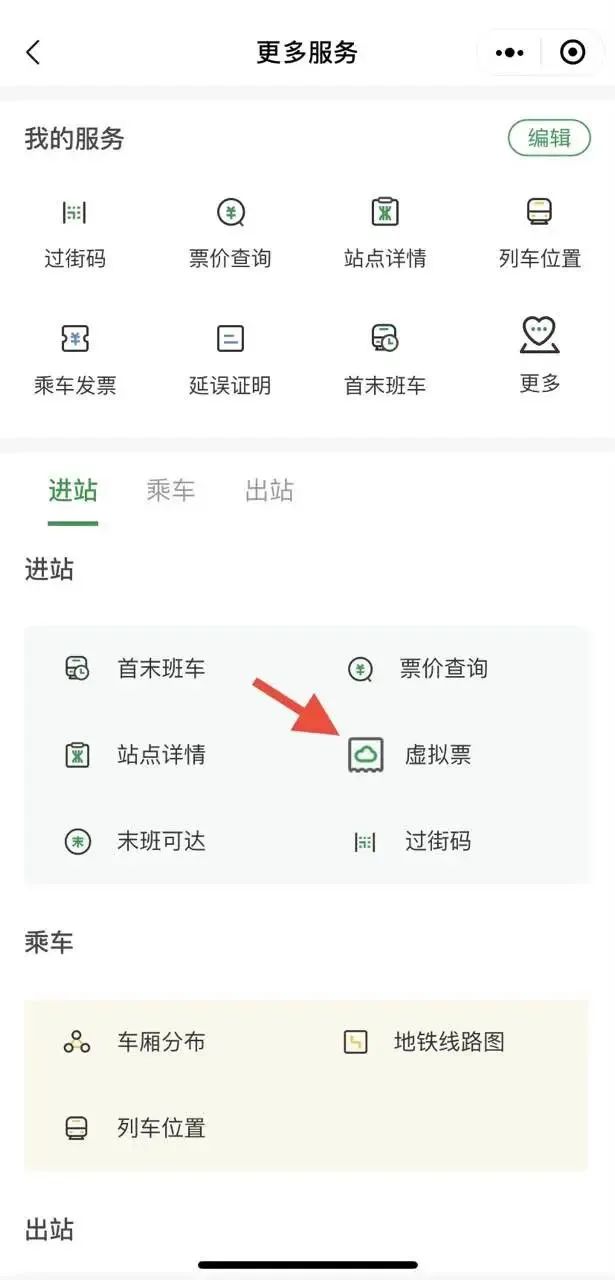615x1280 pixels.
Task: Switch to the 出站 tab
Action: [269, 491]
